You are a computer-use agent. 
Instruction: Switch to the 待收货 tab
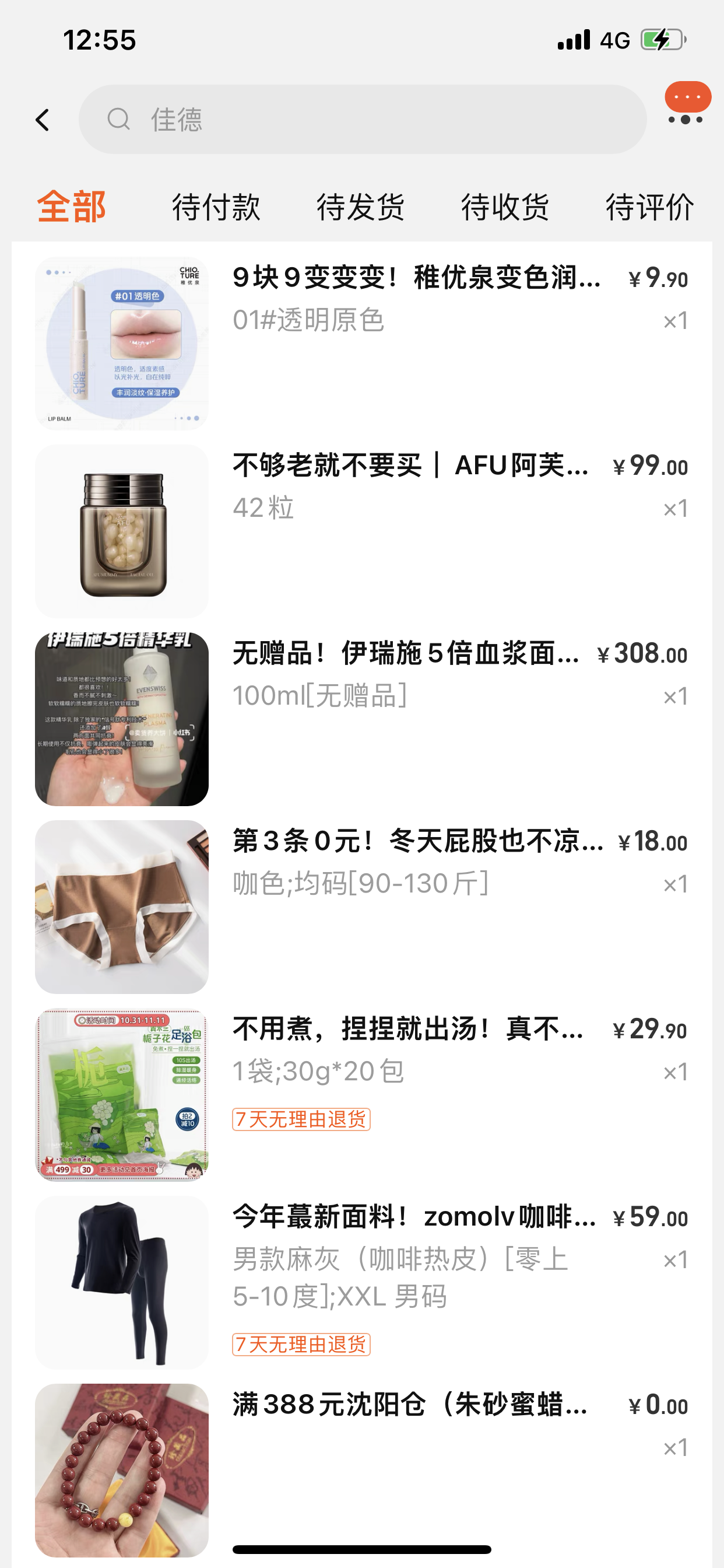point(505,207)
